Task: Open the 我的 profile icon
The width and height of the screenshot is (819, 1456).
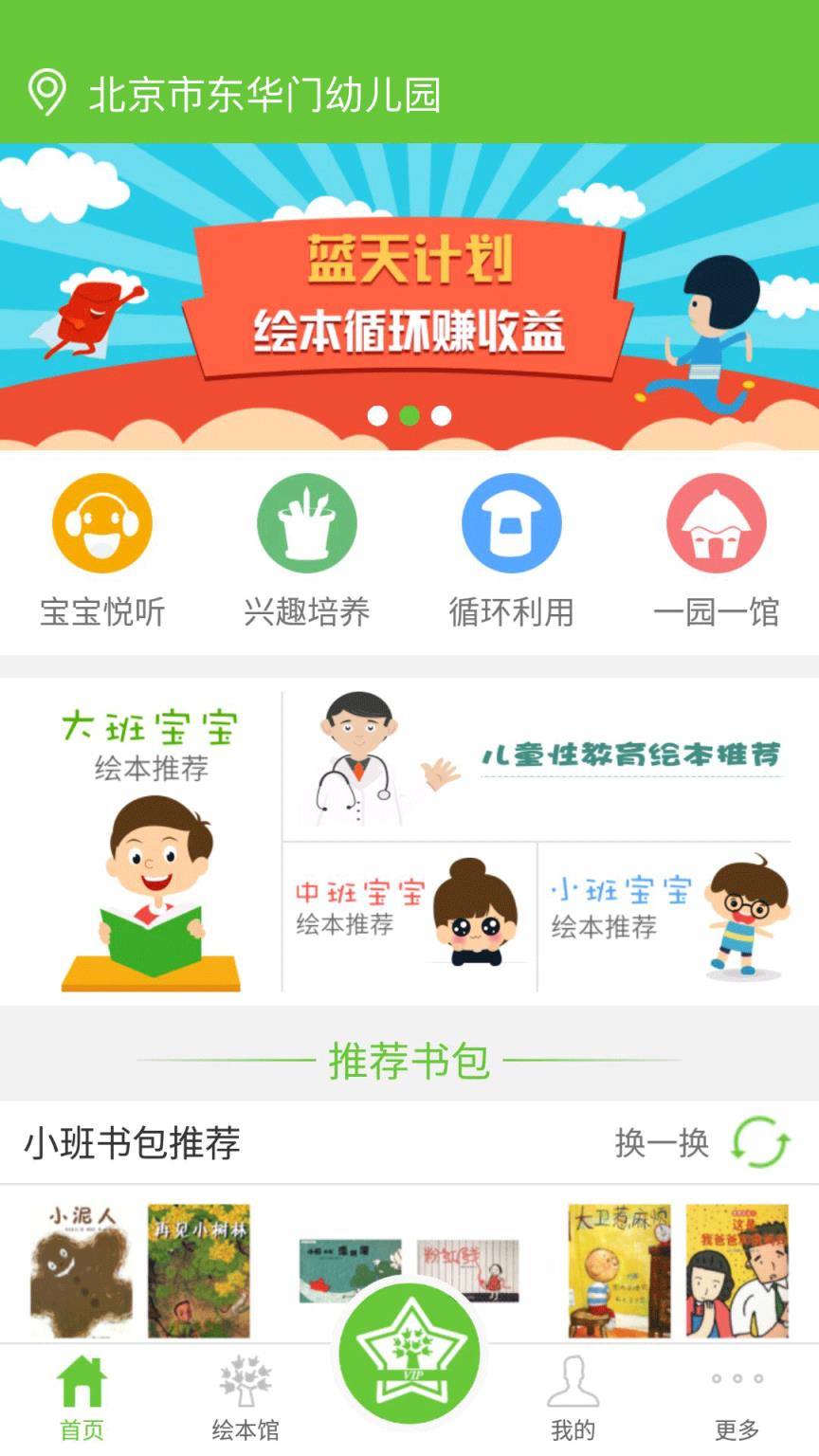Action: pyautogui.click(x=573, y=1387)
